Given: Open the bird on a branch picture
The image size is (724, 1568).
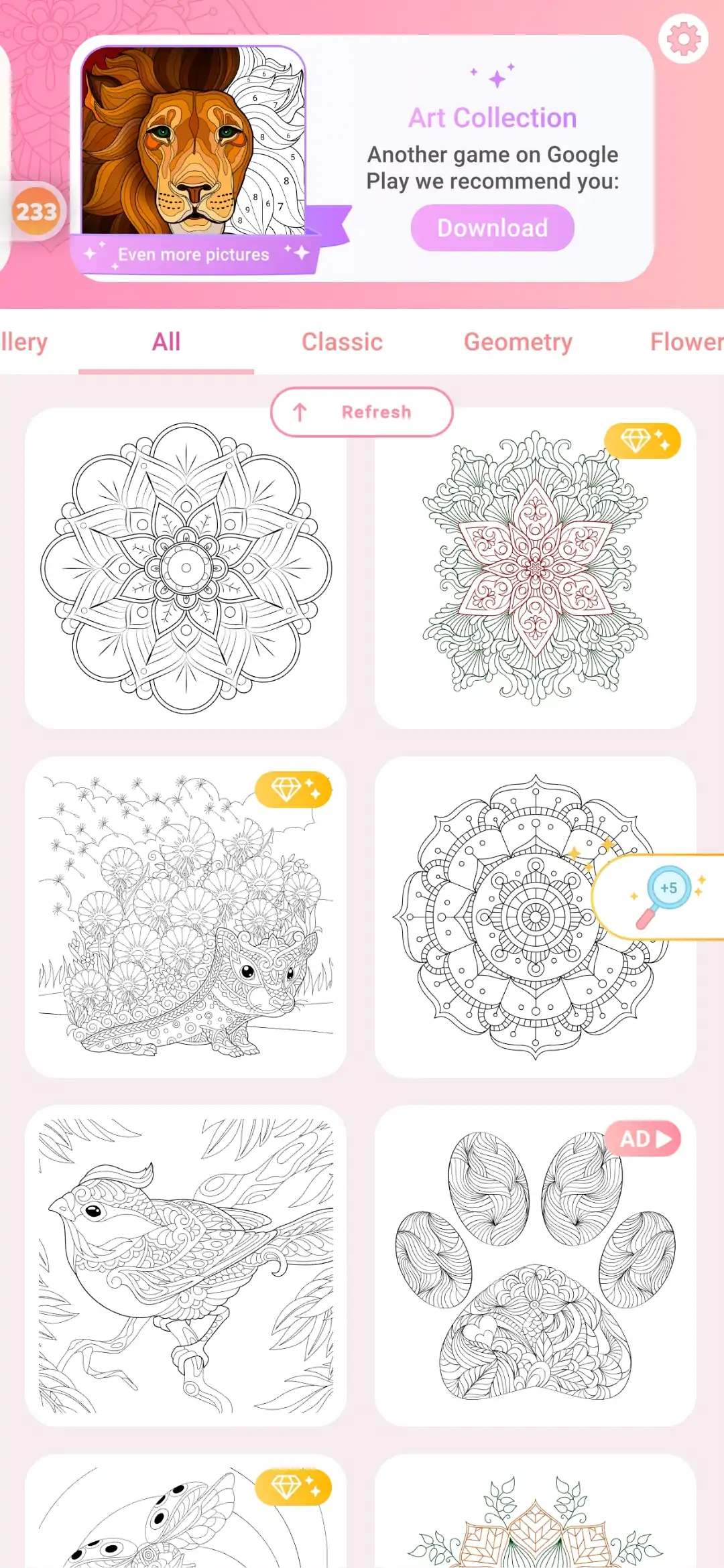Looking at the screenshot, I should 186,1265.
